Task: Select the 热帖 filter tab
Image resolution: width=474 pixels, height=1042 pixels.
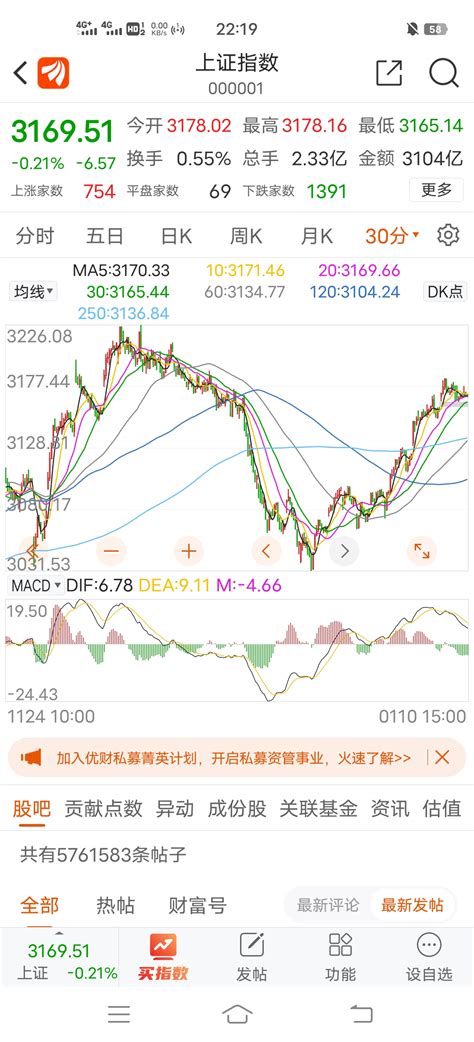Action: (x=115, y=905)
